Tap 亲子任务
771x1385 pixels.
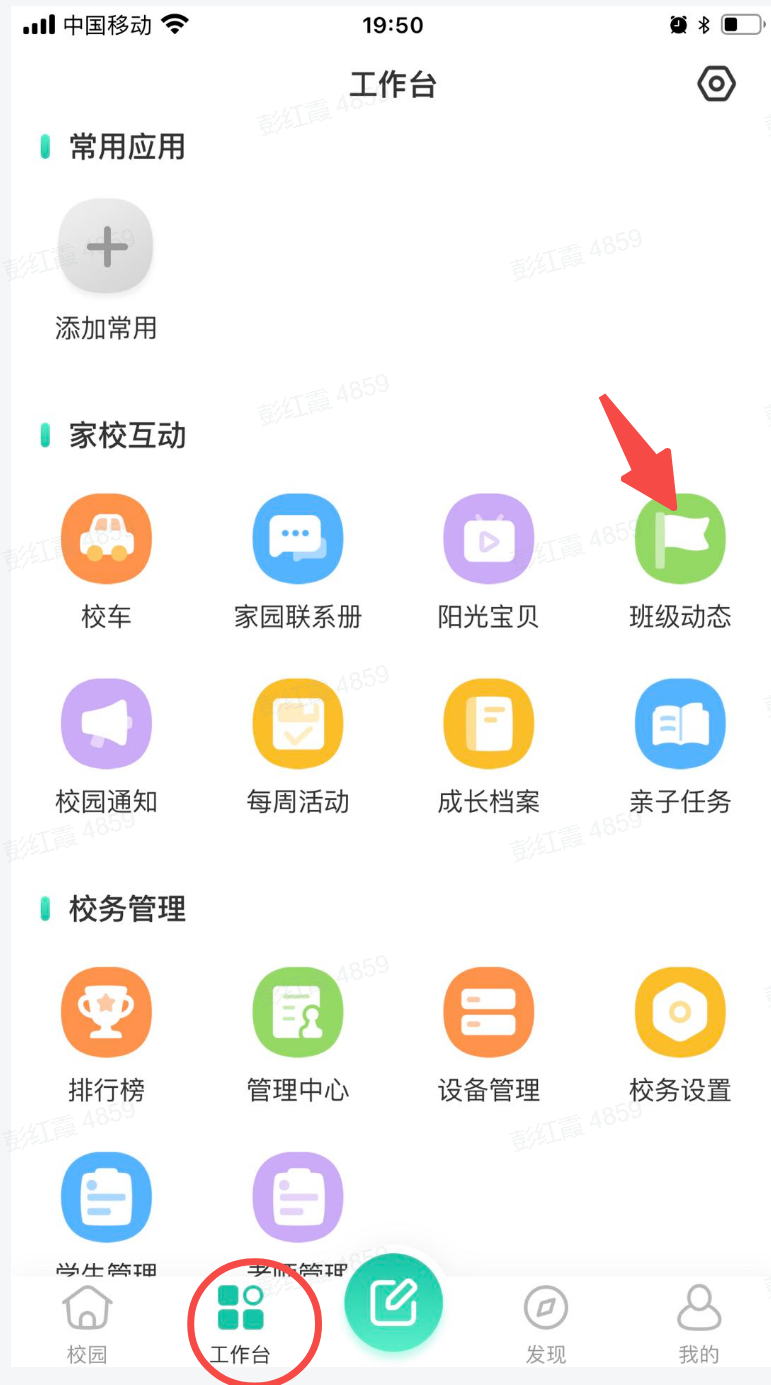click(680, 724)
